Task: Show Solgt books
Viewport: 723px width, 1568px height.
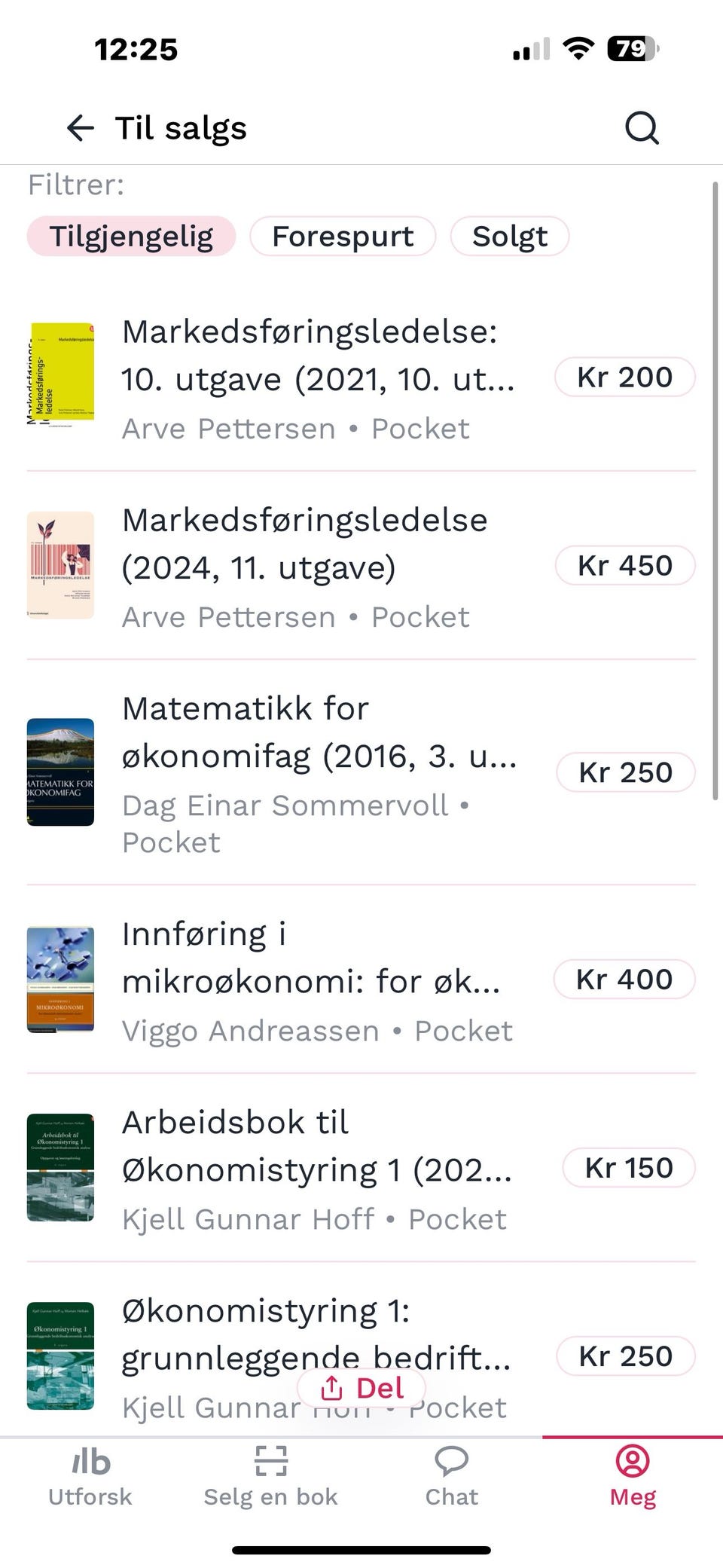Action: (509, 237)
